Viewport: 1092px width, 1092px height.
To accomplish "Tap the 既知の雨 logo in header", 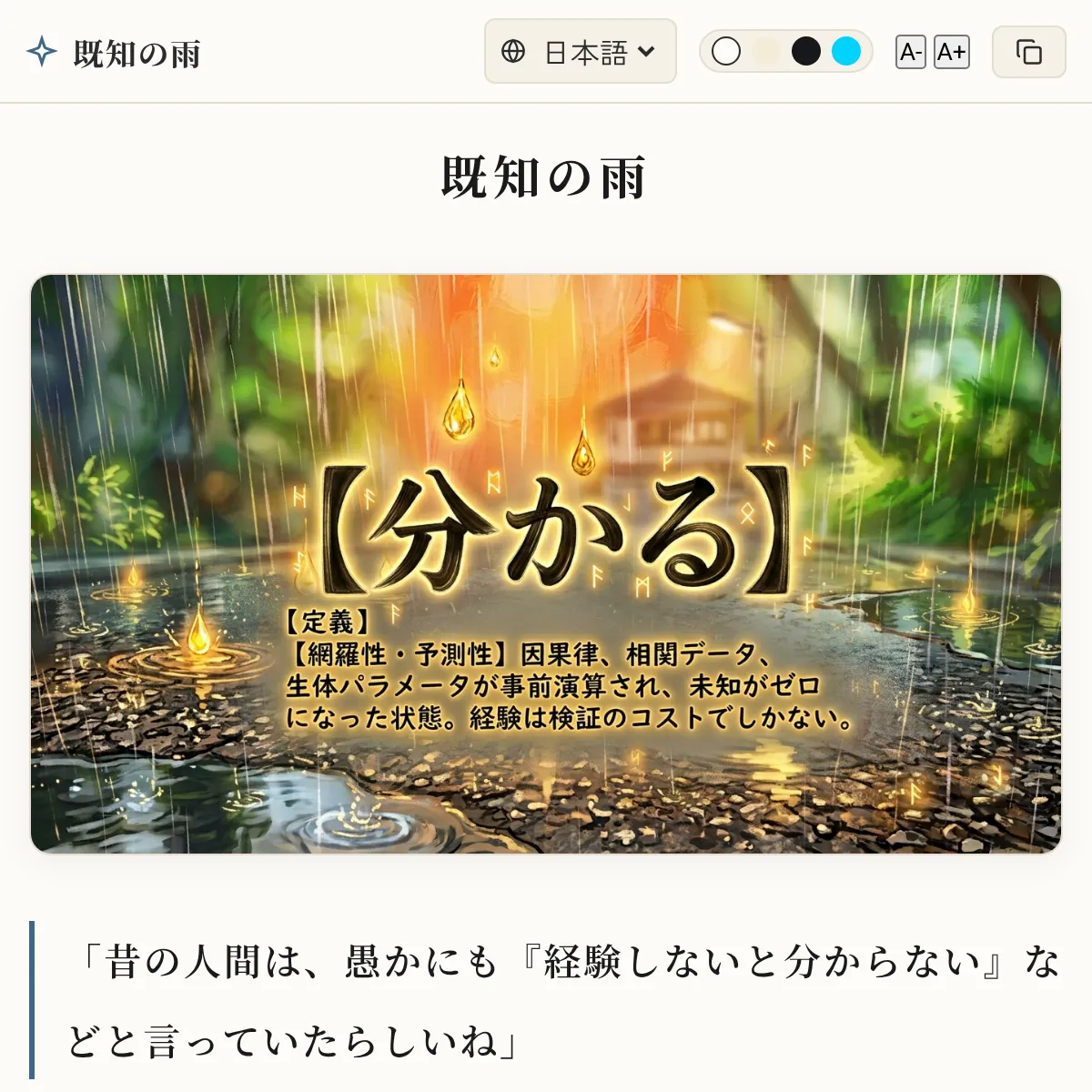I will [114, 53].
